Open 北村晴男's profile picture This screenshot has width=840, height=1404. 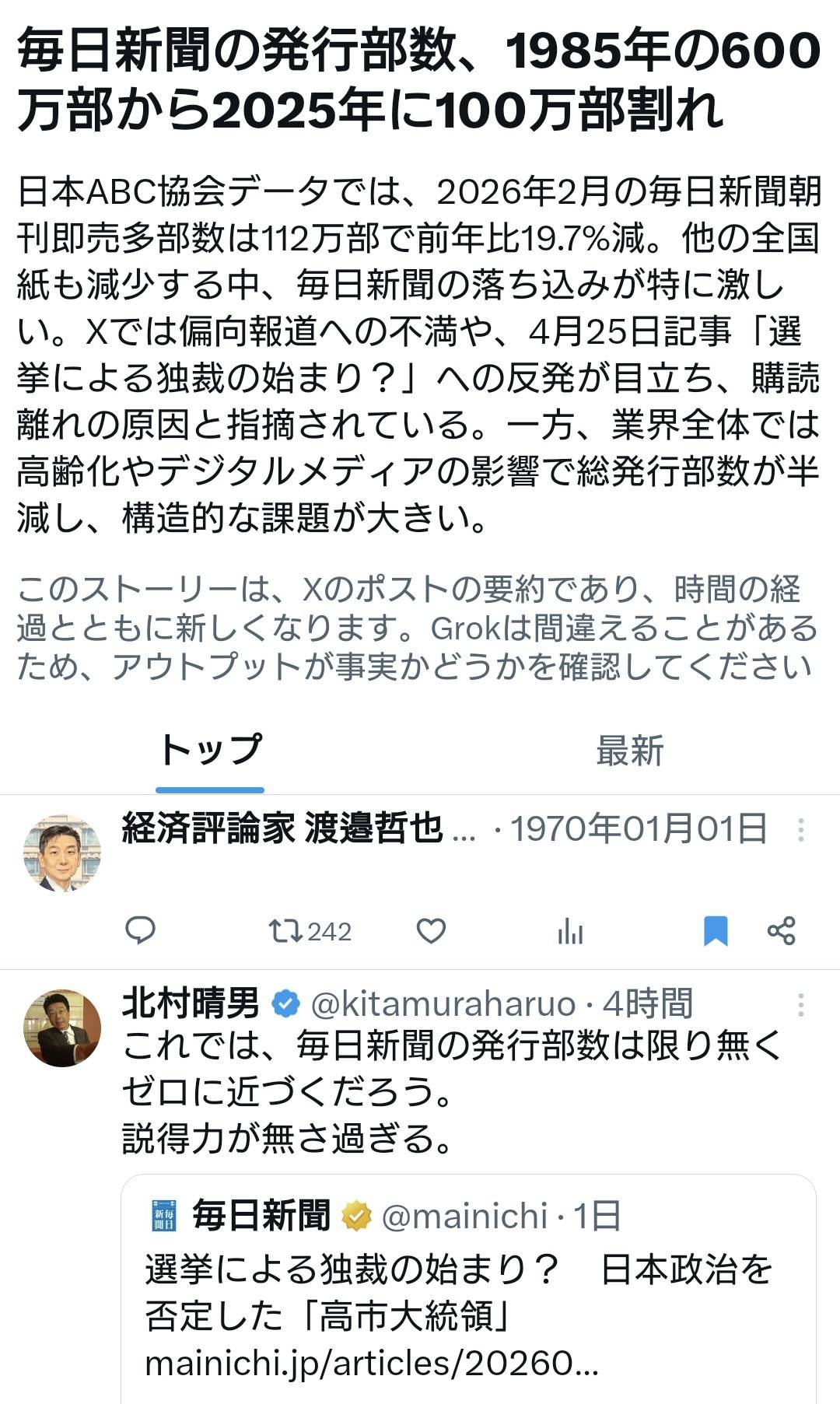[x=62, y=1028]
